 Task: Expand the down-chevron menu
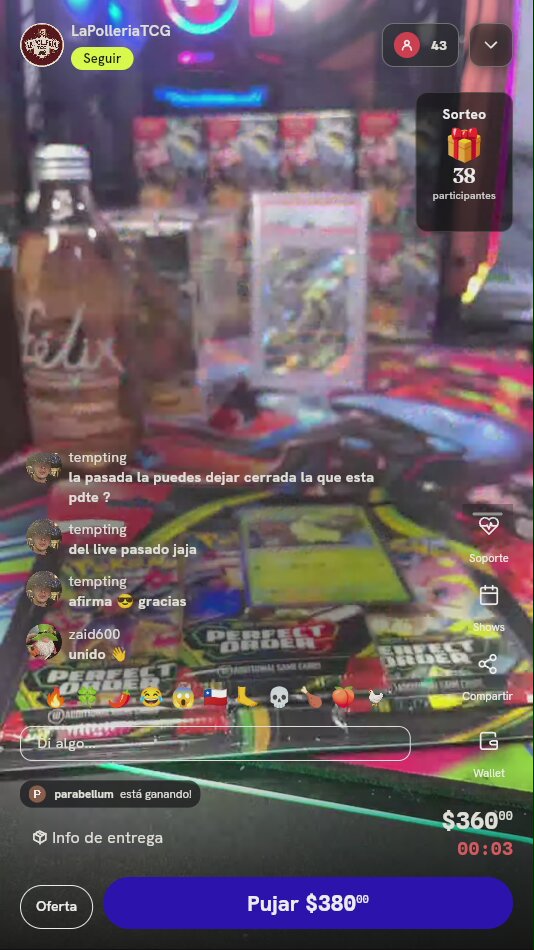coord(491,45)
